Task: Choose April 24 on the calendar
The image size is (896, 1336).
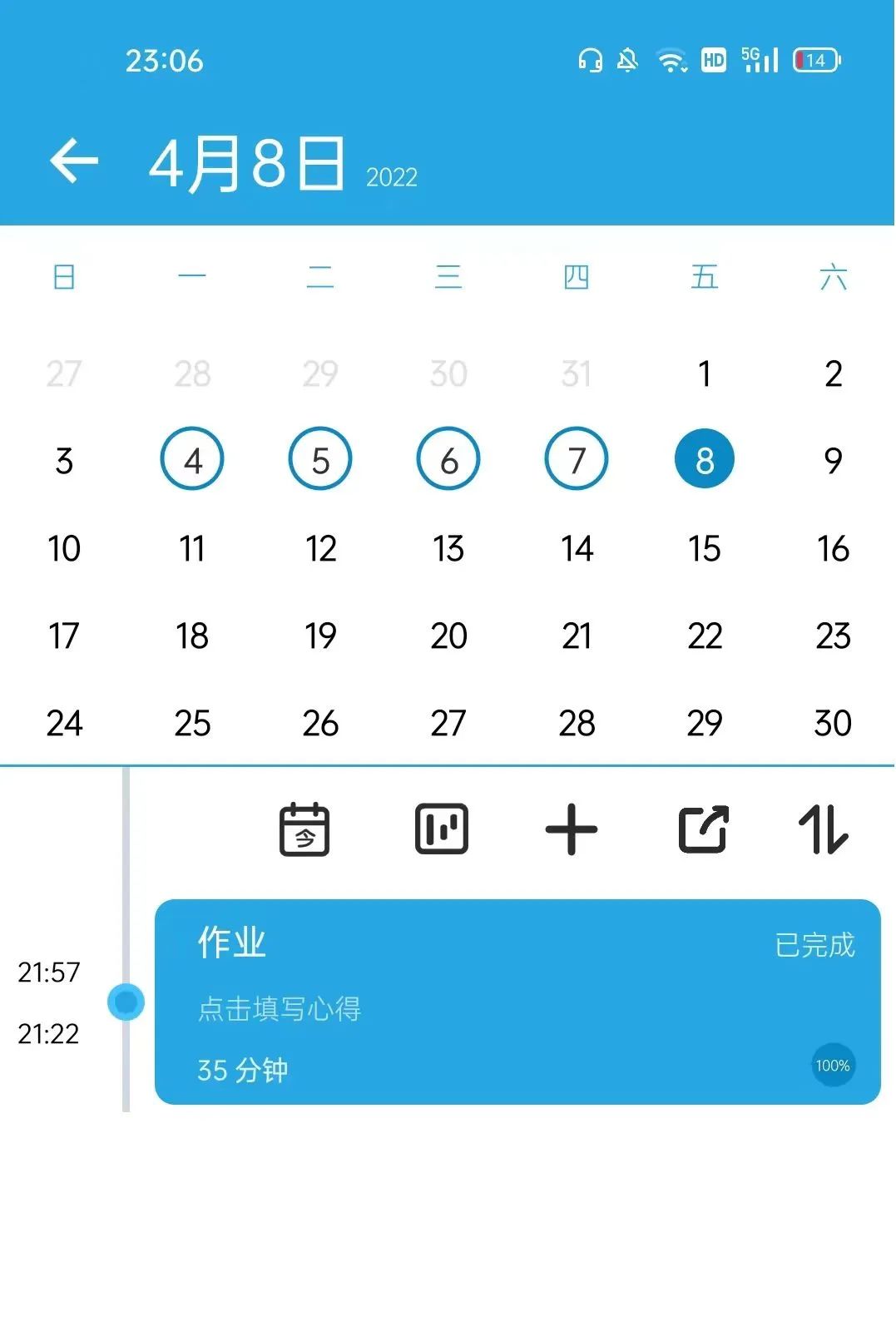Action: (x=64, y=723)
